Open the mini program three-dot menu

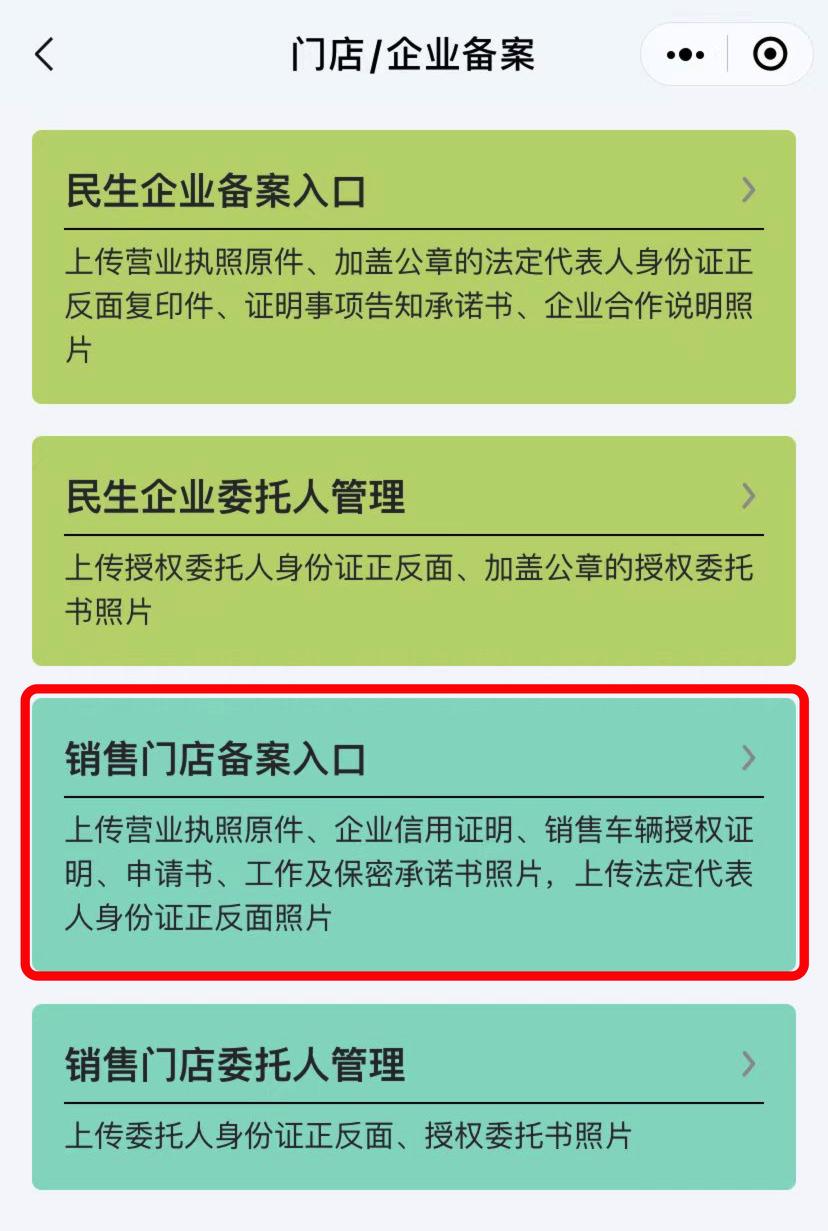click(x=685, y=55)
